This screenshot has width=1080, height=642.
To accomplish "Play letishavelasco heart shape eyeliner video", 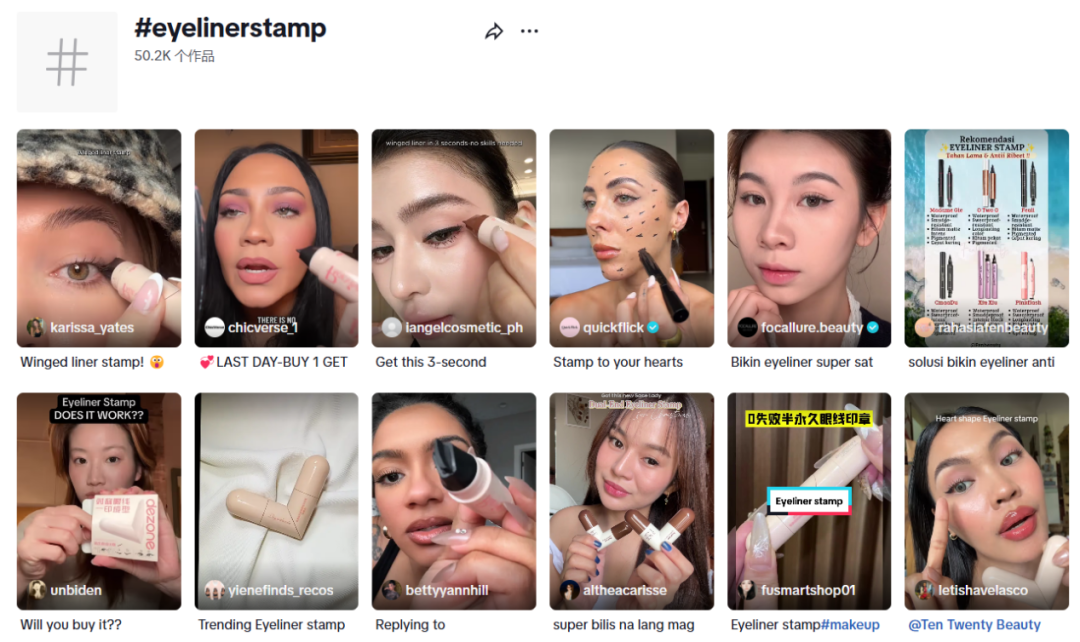I will [986, 500].
